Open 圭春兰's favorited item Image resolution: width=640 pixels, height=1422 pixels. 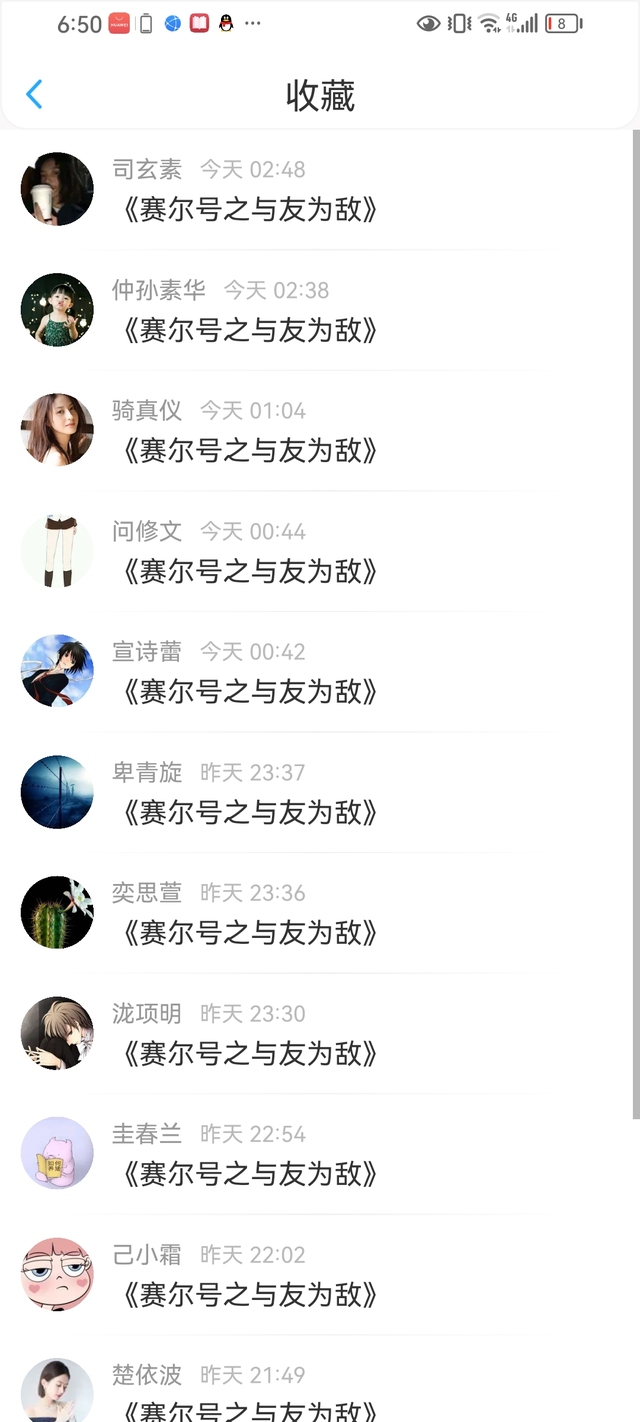[250, 1173]
